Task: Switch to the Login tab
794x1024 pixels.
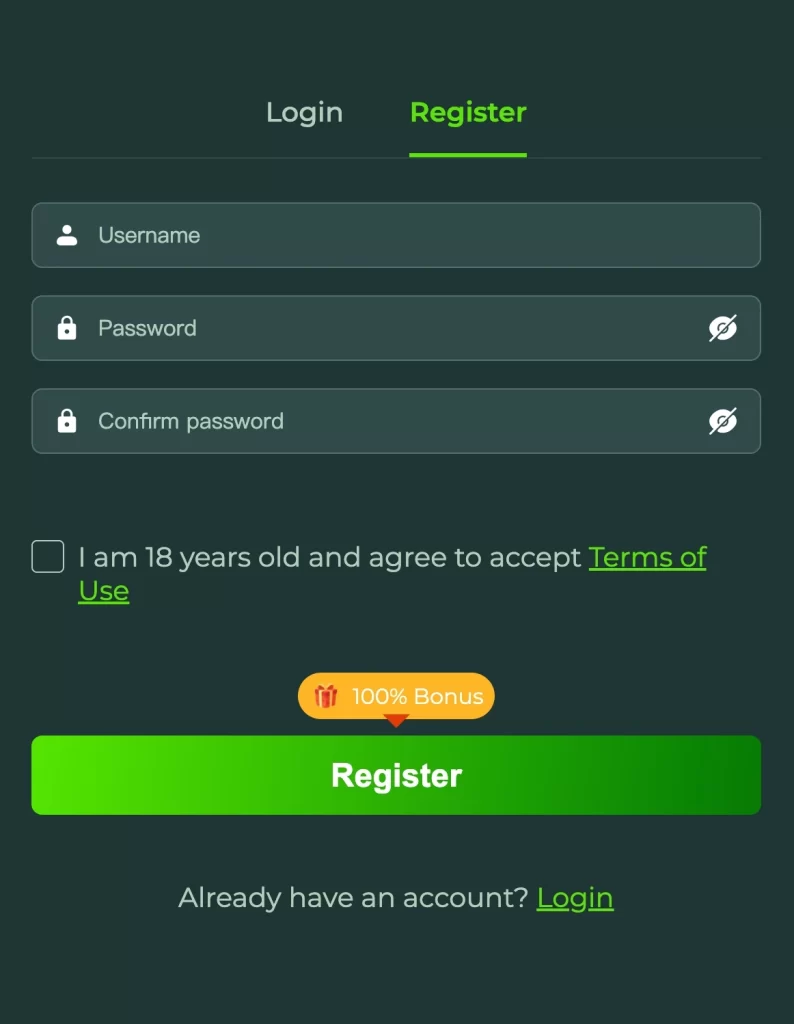Action: pos(304,113)
